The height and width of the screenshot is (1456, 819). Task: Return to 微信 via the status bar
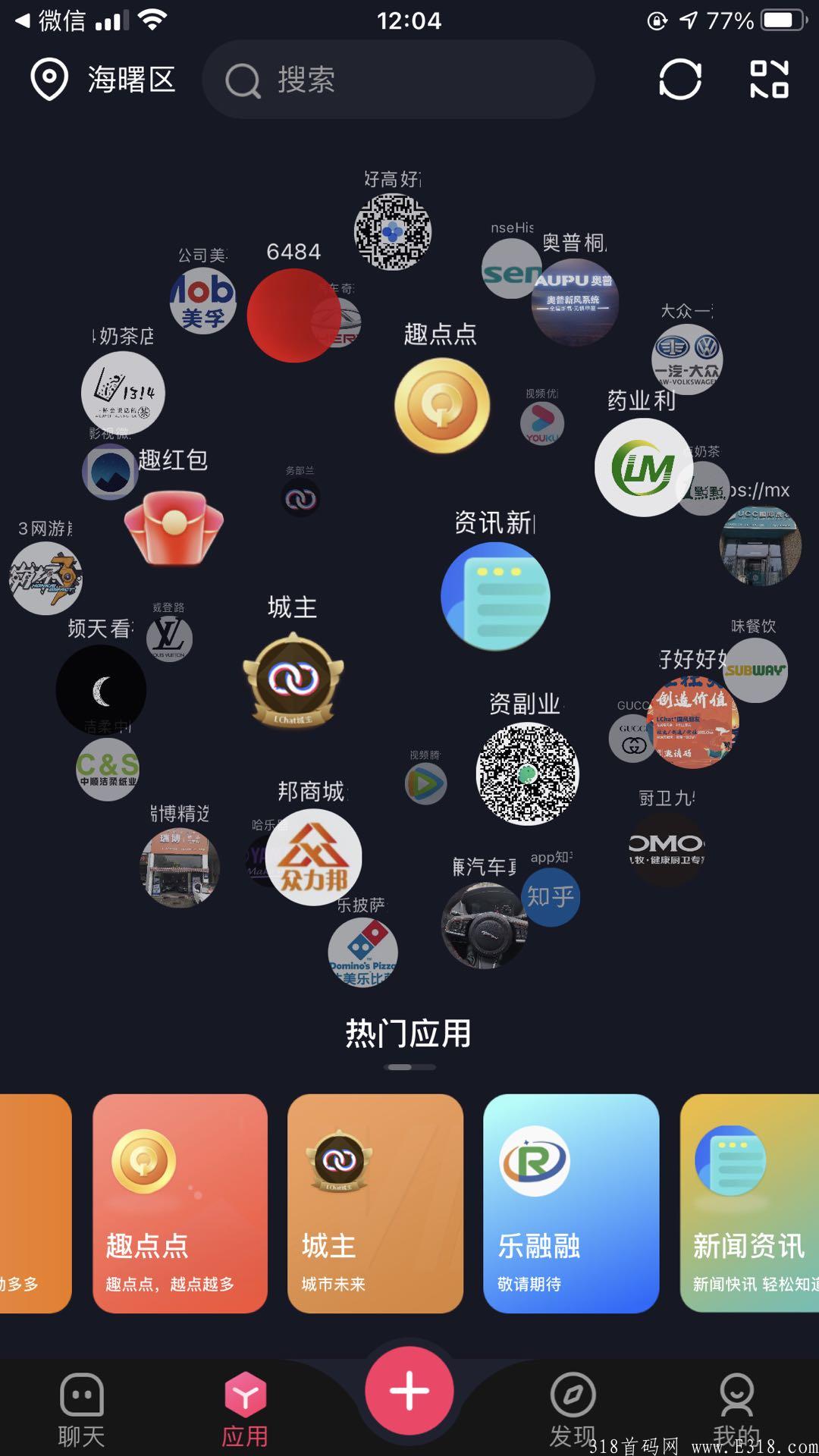click(49, 20)
